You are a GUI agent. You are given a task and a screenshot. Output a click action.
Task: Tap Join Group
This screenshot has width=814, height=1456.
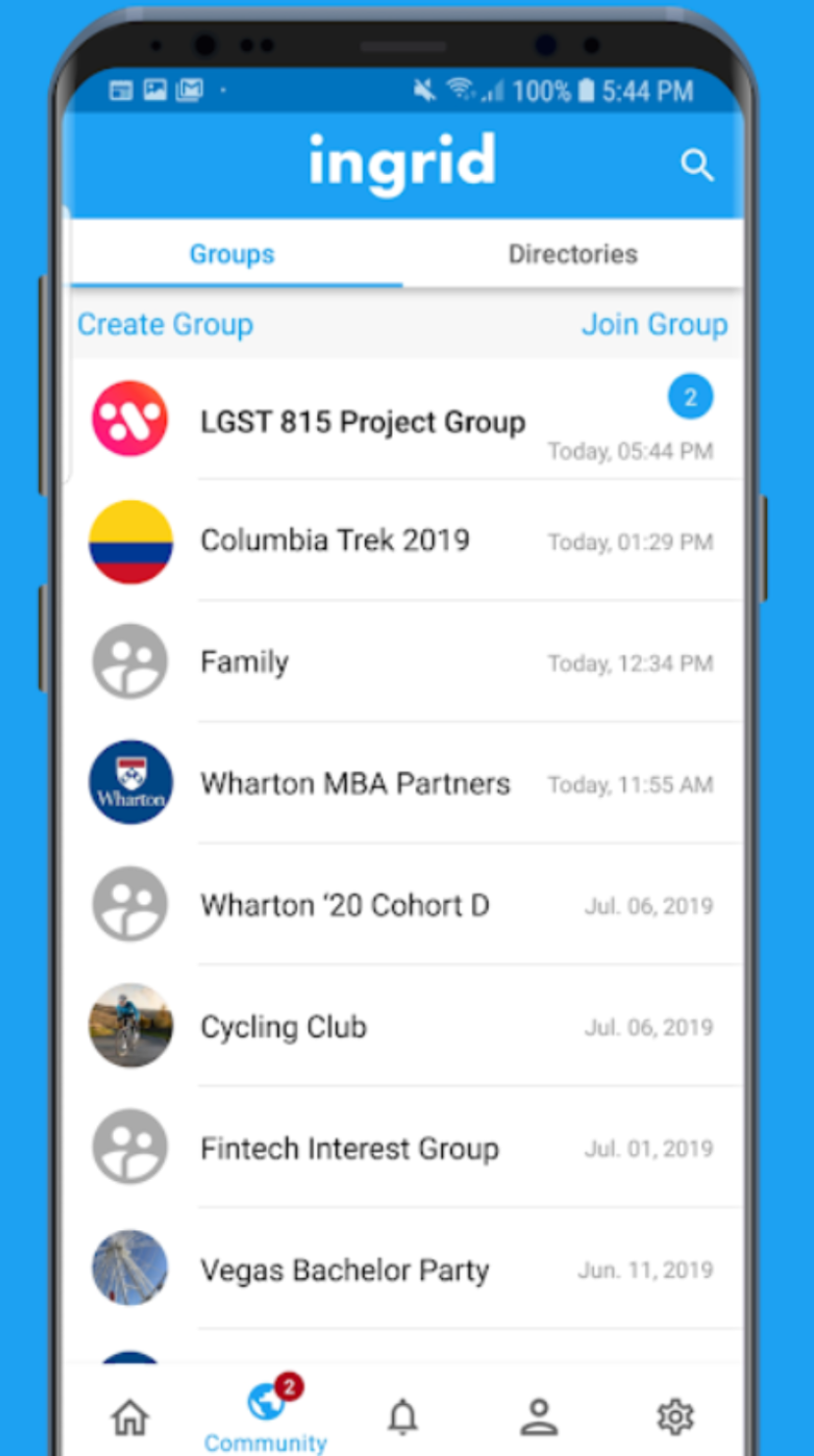tap(654, 324)
